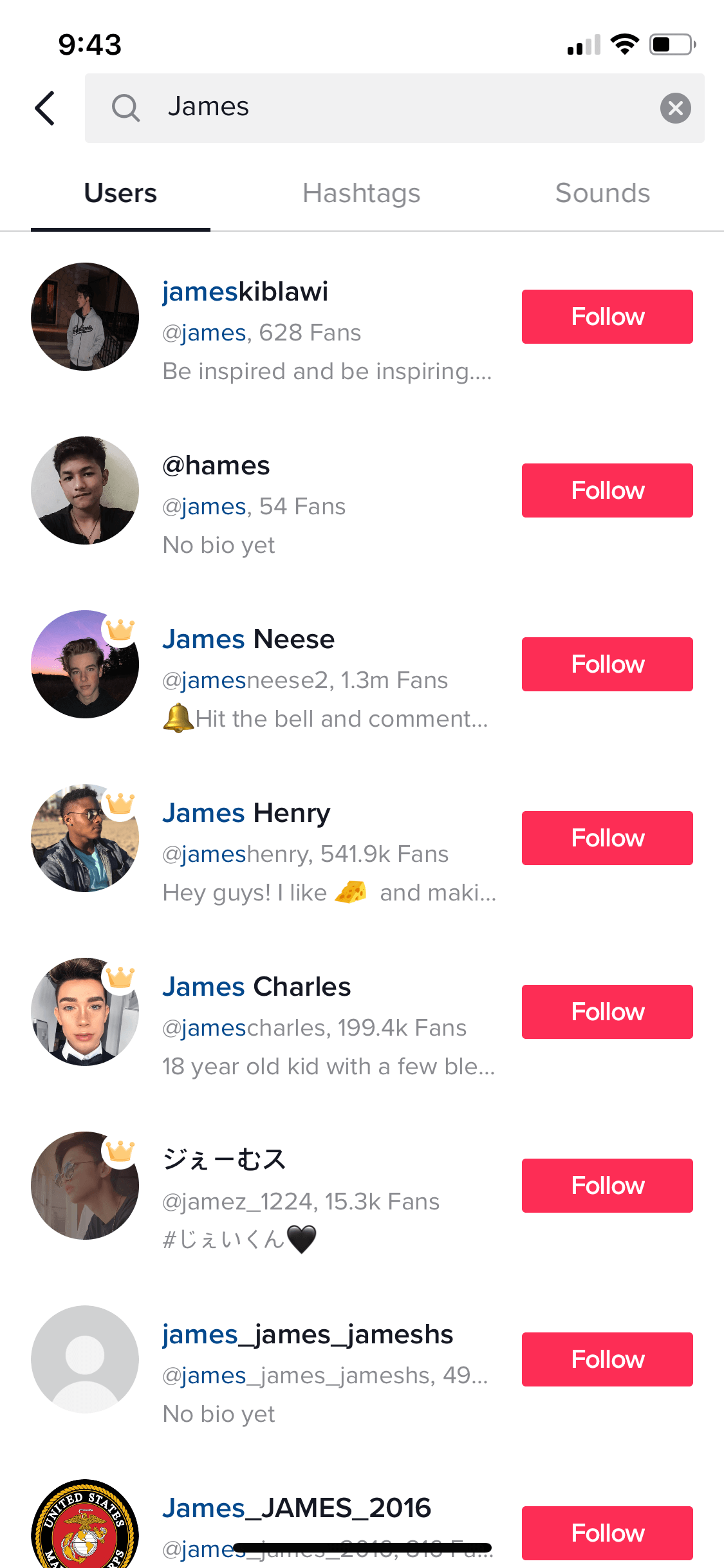Select the Users tab
The width and height of the screenshot is (724, 1568).
[x=120, y=193]
